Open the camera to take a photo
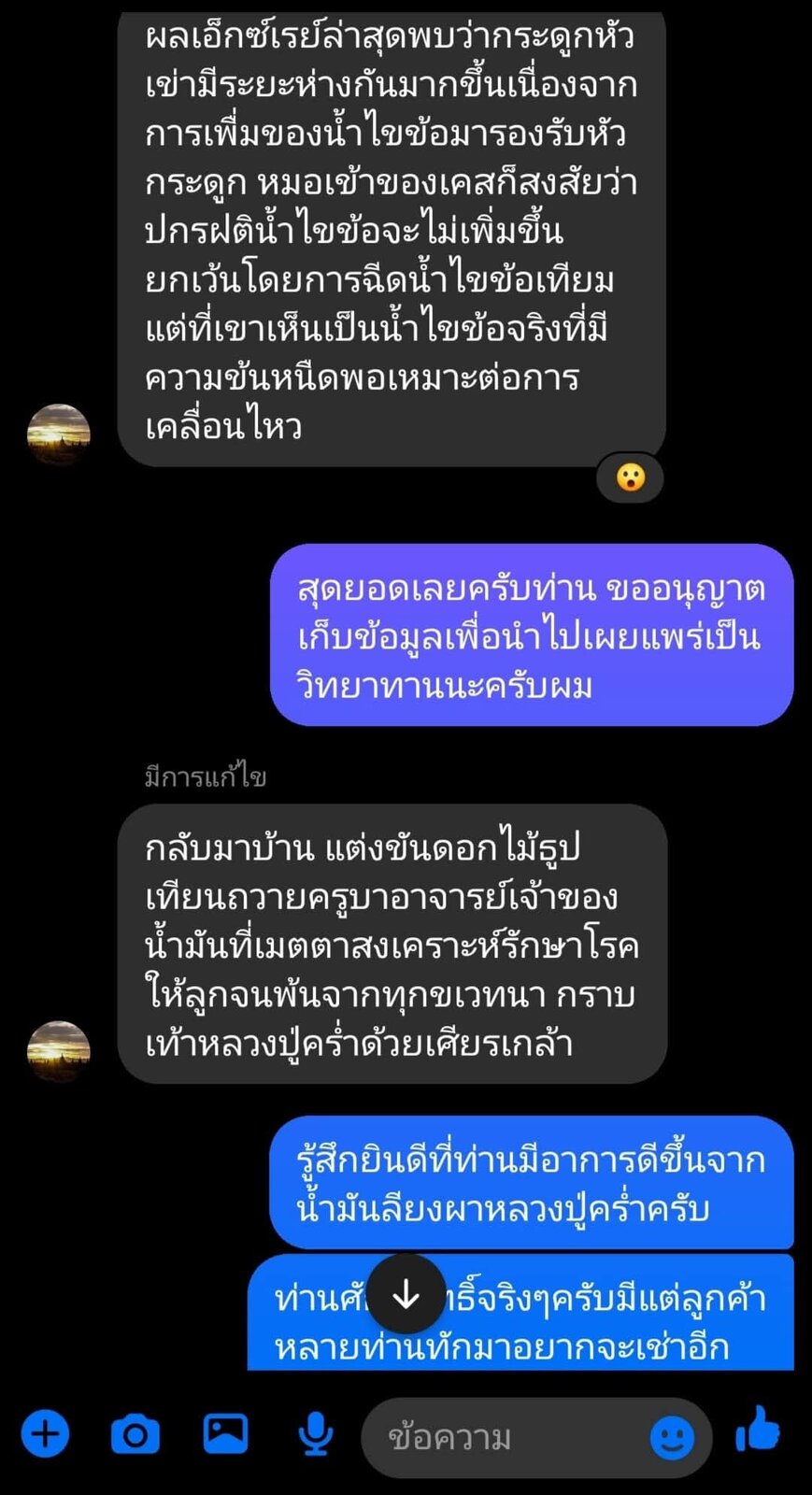 click(135, 1434)
